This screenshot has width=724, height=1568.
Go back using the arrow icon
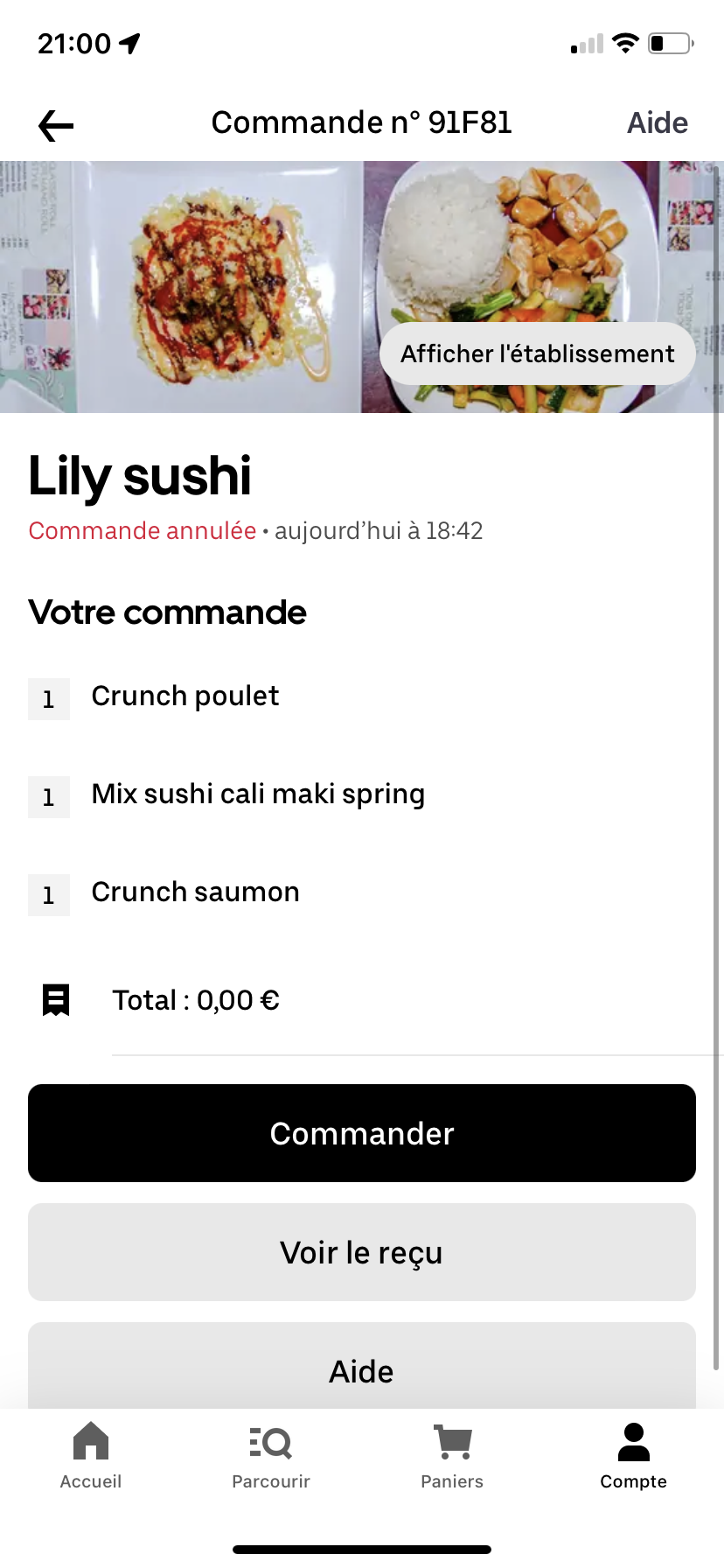[56, 126]
